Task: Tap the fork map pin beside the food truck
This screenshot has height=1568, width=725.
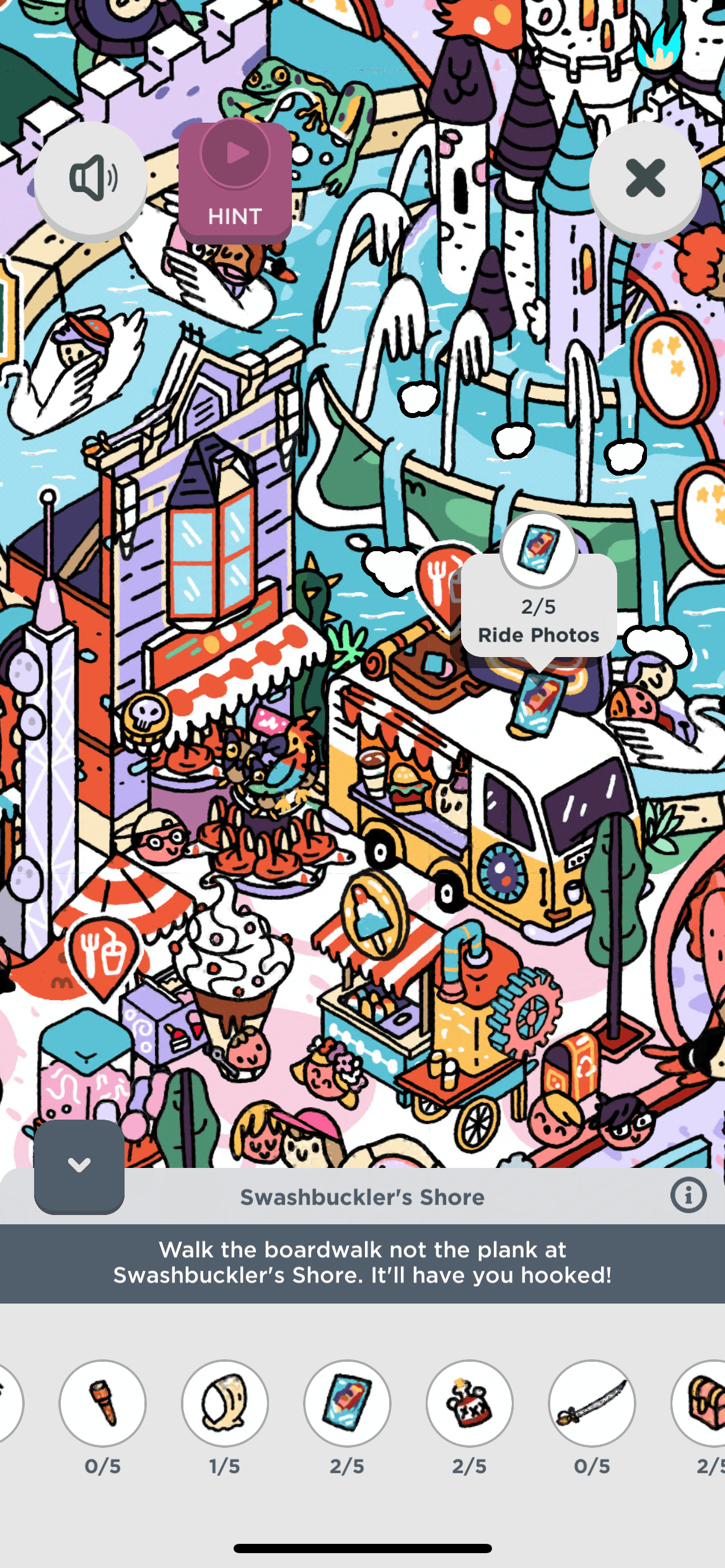Action: point(441,579)
